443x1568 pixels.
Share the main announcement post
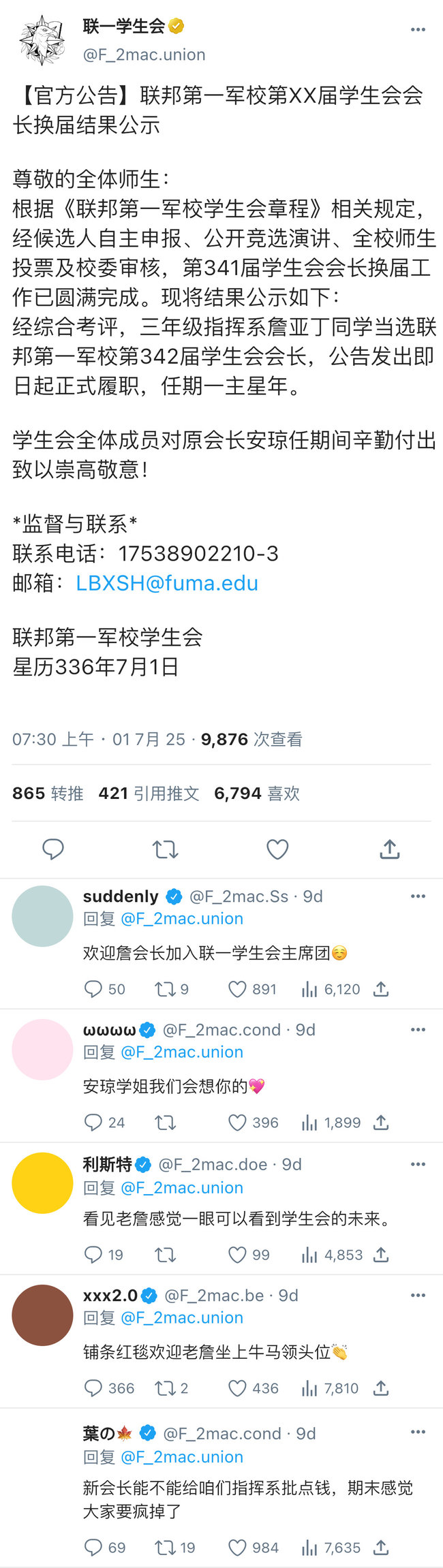point(389,849)
